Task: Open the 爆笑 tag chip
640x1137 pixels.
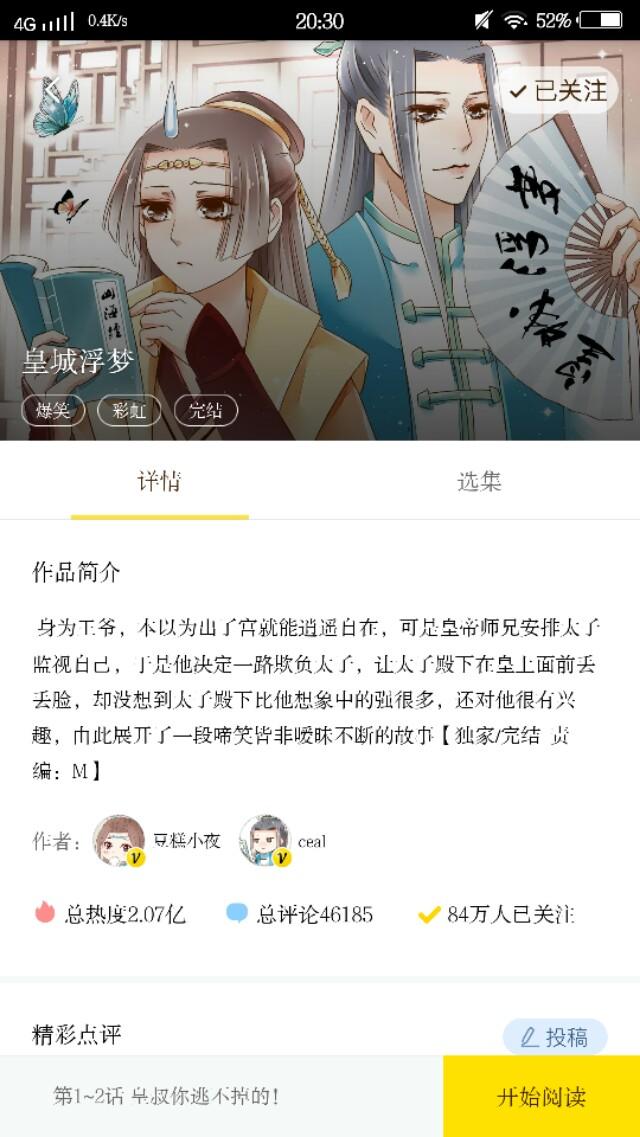Action: click(x=53, y=410)
